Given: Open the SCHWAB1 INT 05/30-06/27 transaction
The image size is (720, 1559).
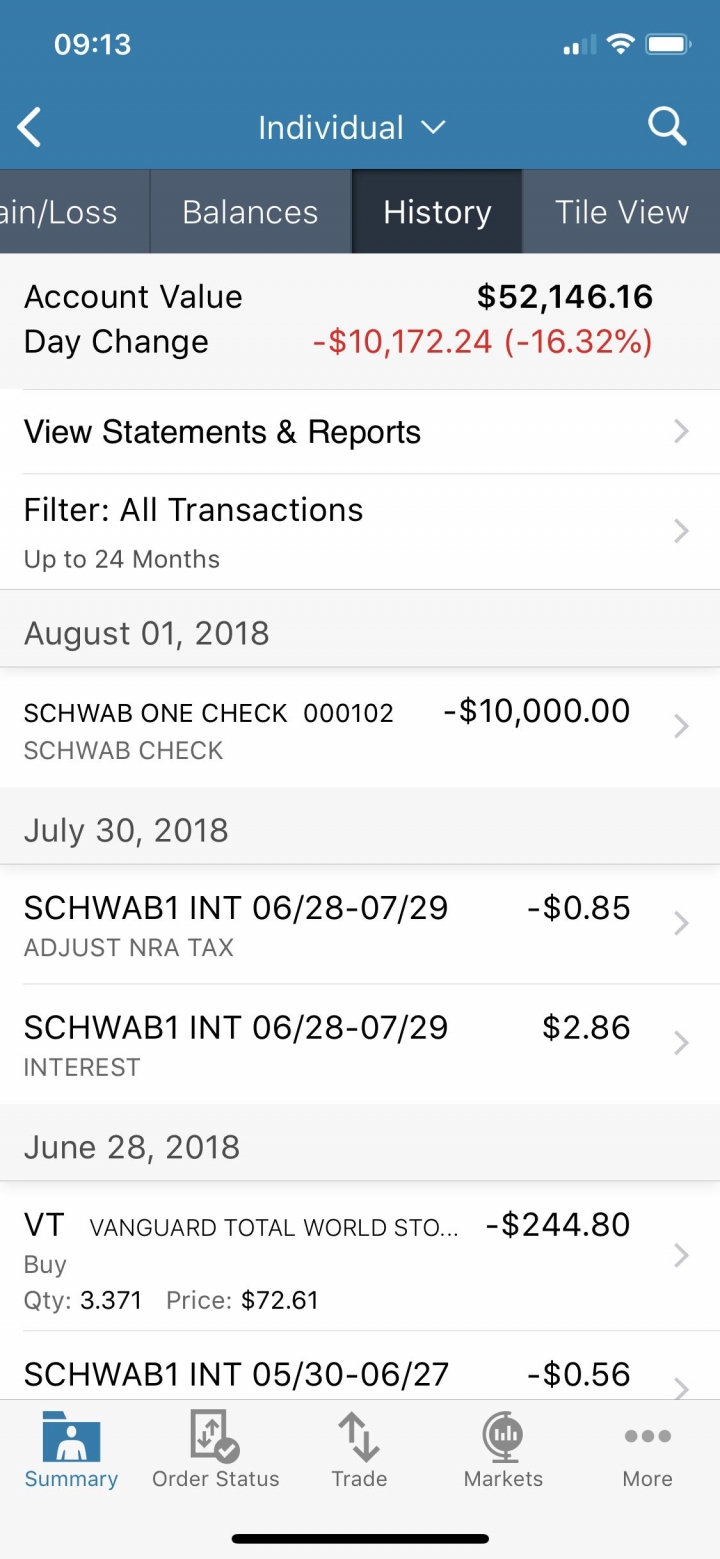Looking at the screenshot, I should click(360, 1366).
